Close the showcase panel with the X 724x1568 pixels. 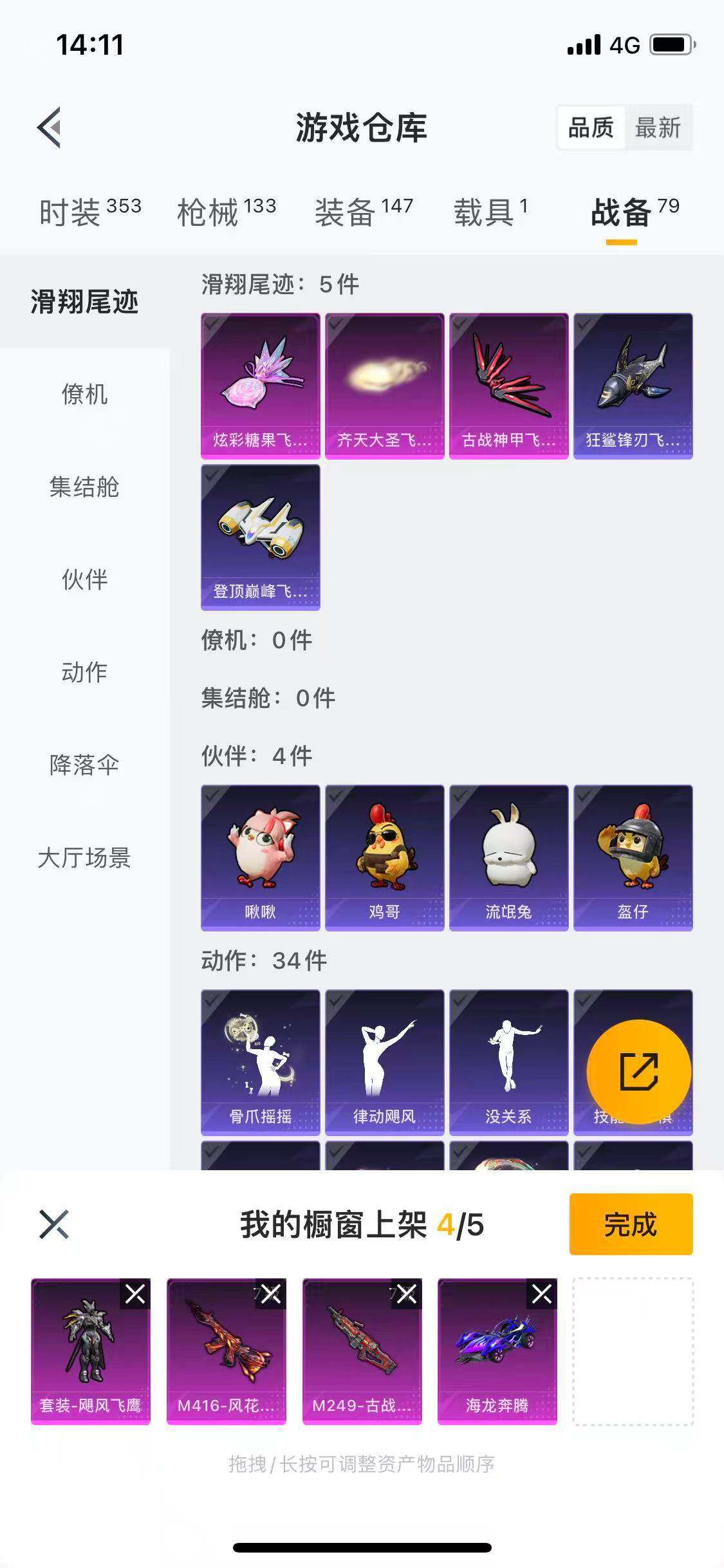(53, 1224)
